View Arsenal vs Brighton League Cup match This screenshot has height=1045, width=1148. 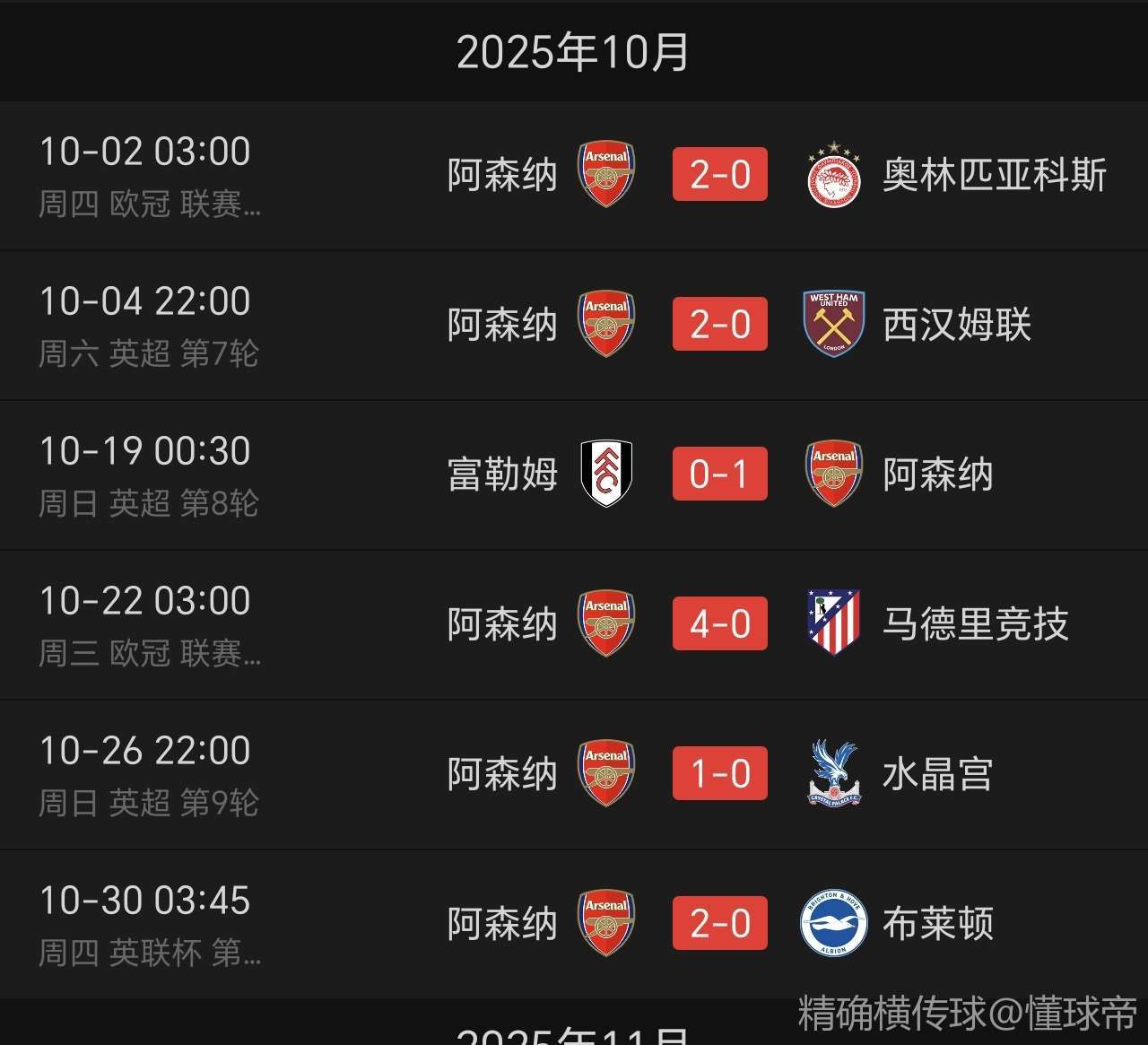pos(719,923)
